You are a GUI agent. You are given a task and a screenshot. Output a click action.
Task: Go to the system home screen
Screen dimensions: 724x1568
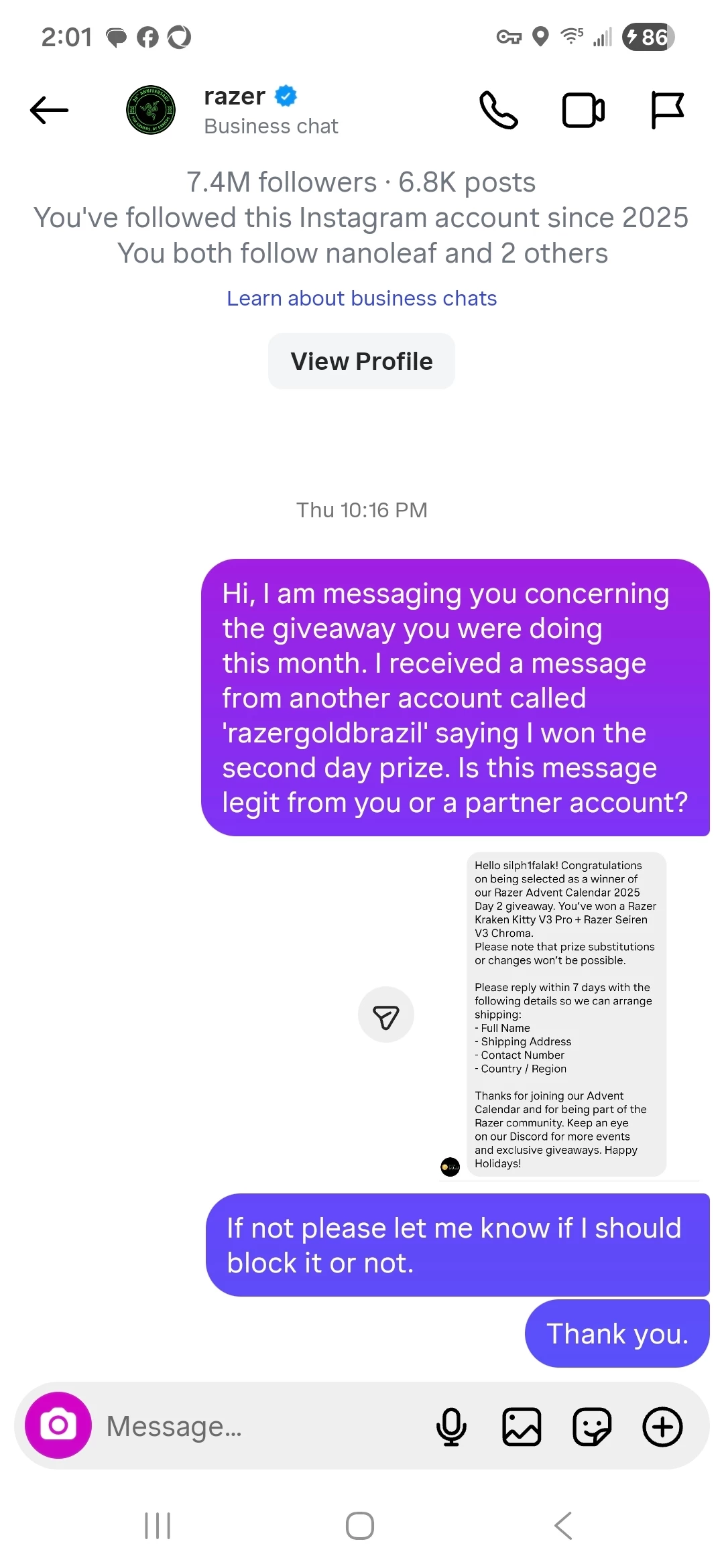tap(360, 1526)
